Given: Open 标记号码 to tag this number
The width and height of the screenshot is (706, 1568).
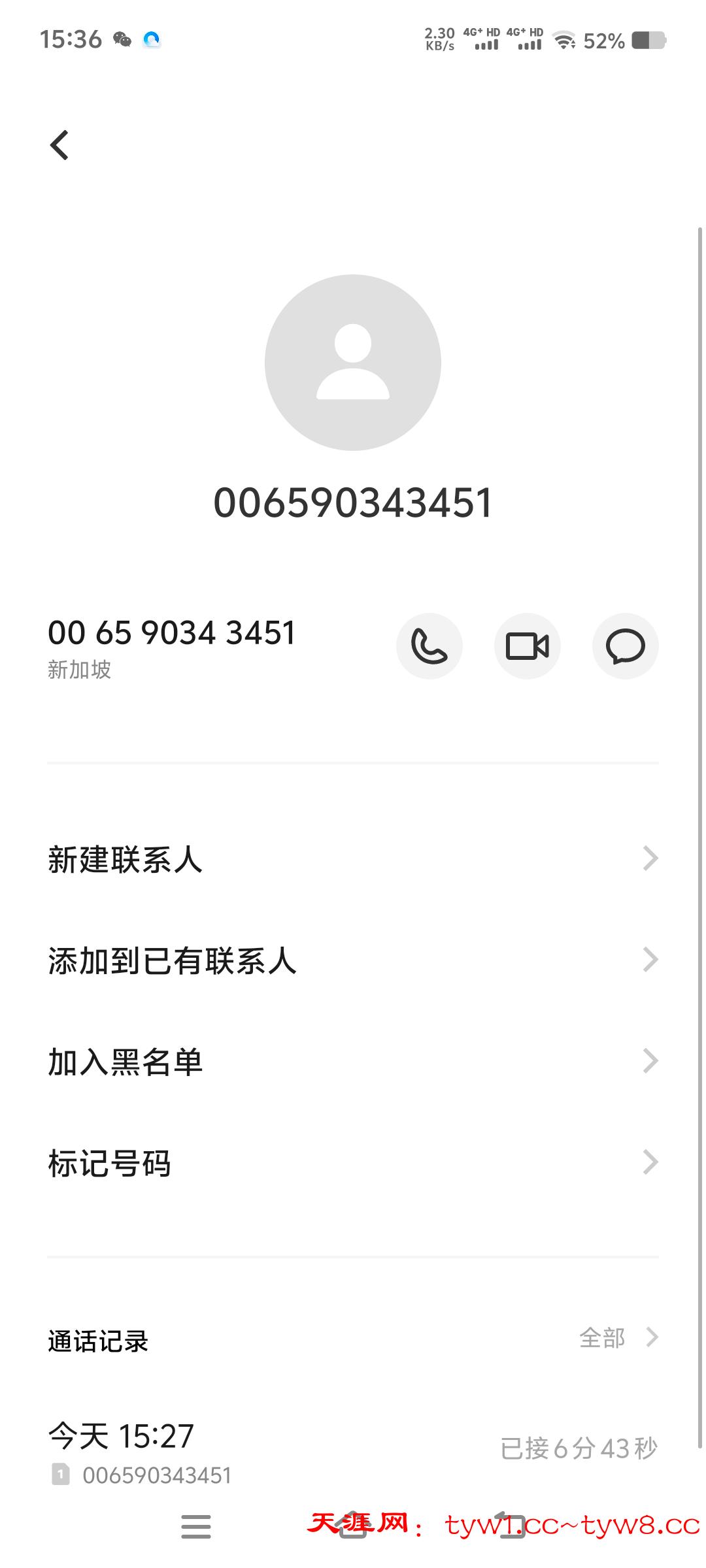Looking at the screenshot, I should click(x=353, y=1163).
